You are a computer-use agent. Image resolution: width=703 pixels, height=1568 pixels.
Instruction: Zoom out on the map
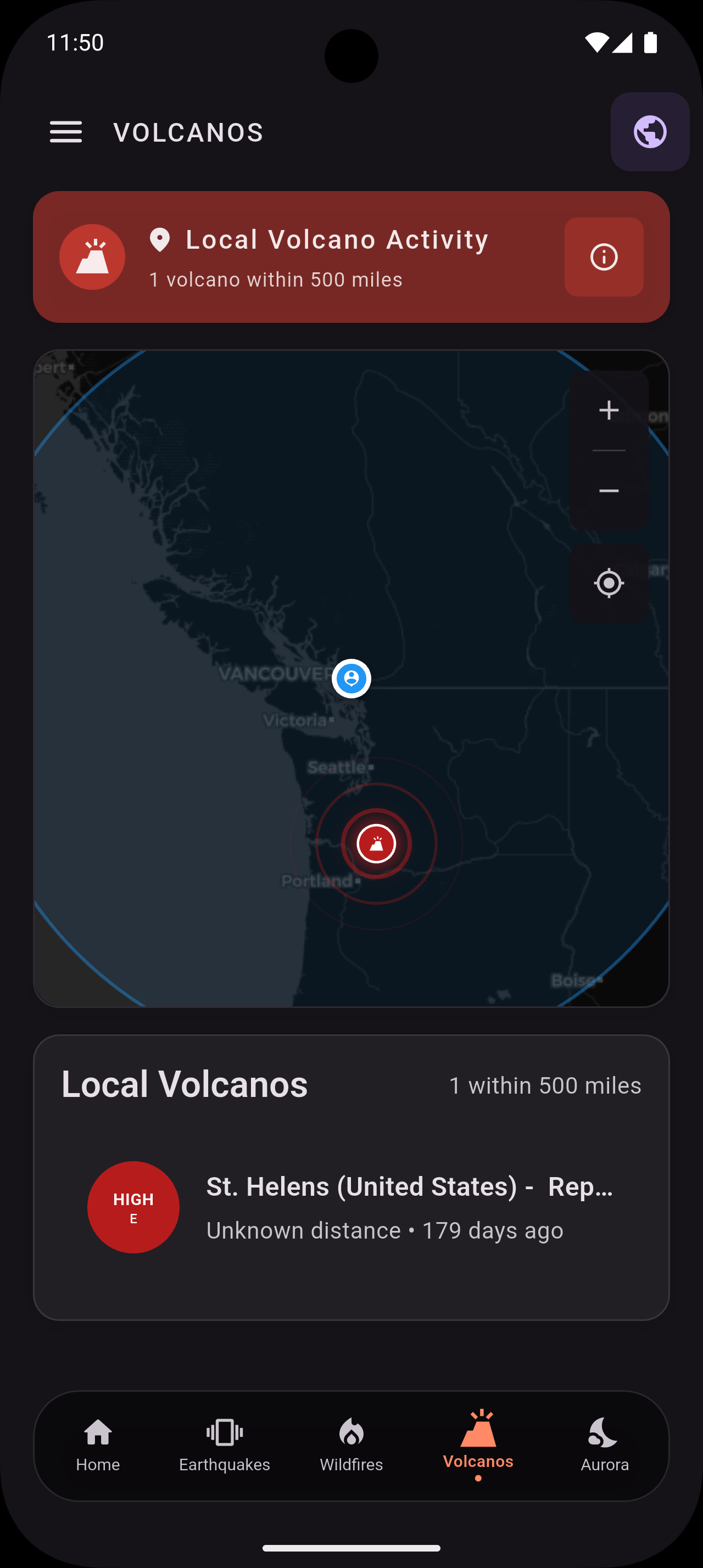[x=608, y=491]
